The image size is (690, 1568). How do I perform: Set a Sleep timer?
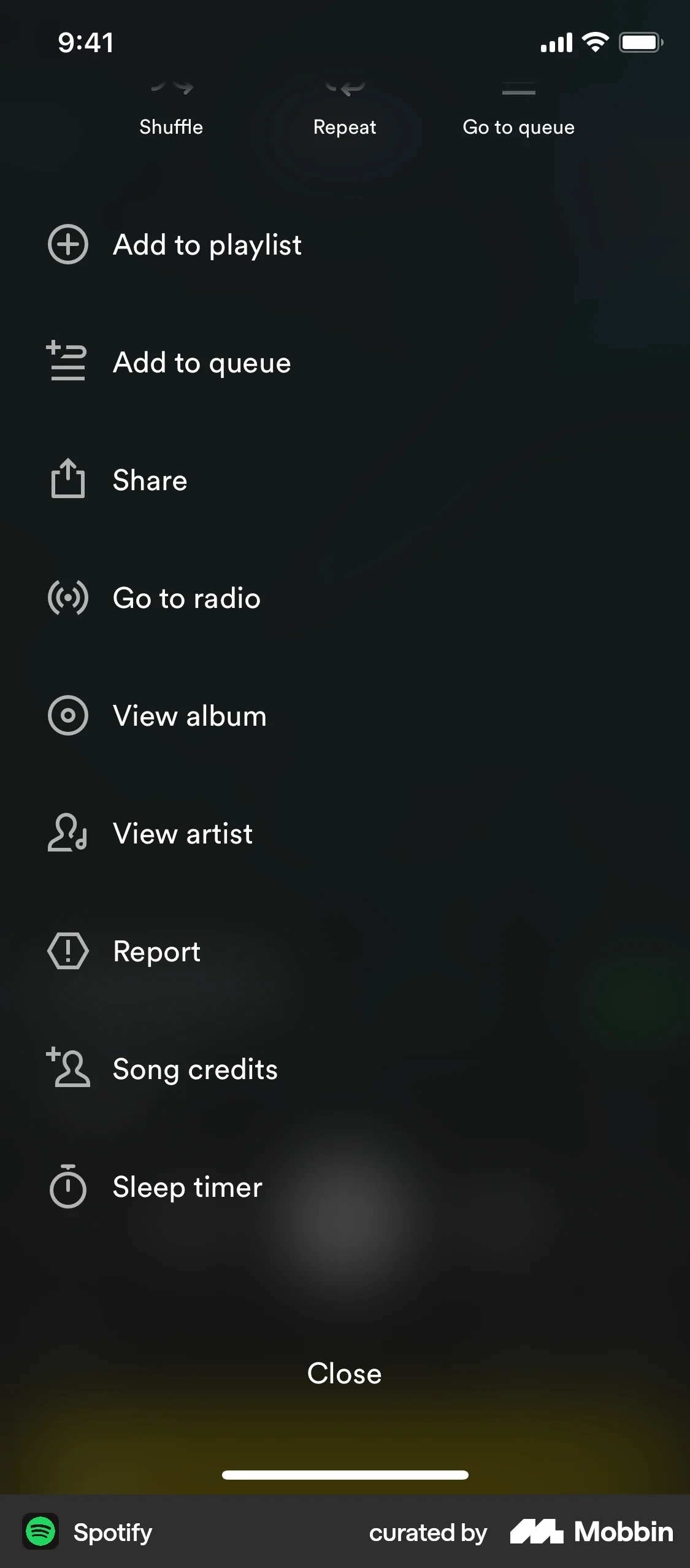(x=186, y=1186)
